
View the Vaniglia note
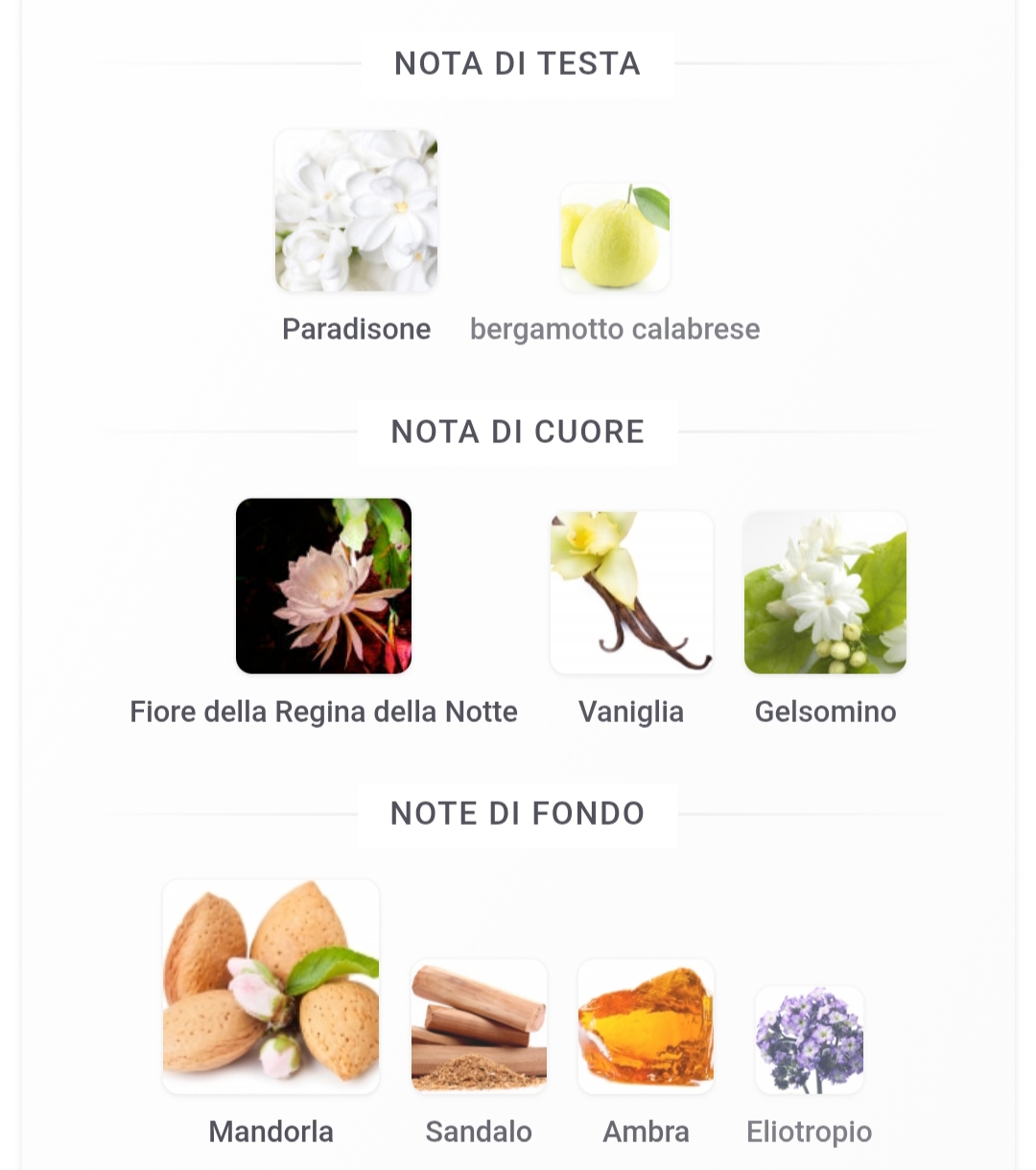pyautogui.click(x=631, y=593)
